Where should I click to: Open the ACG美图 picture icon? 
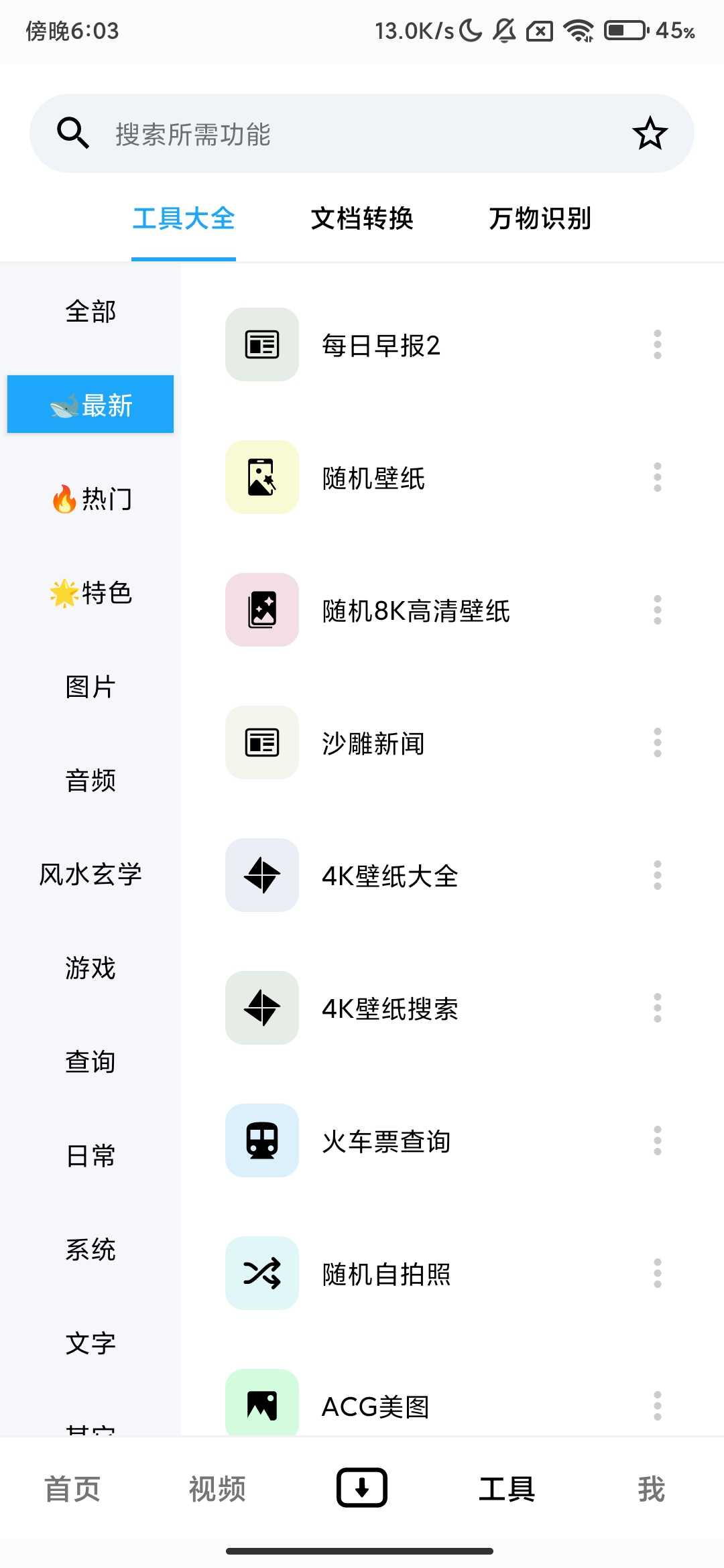point(261,1407)
